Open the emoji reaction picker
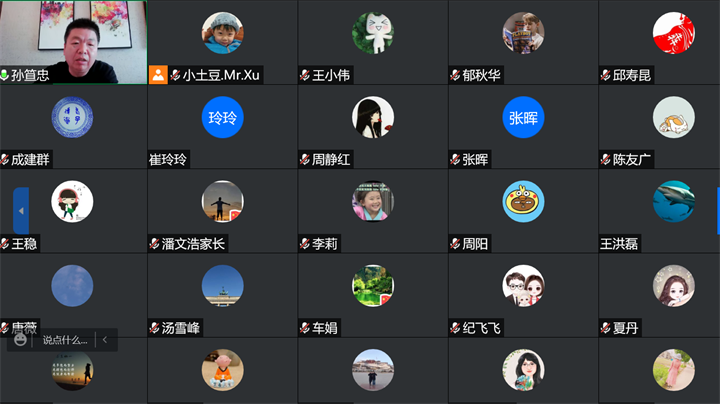Viewport: 720px width, 404px height. pos(21,340)
